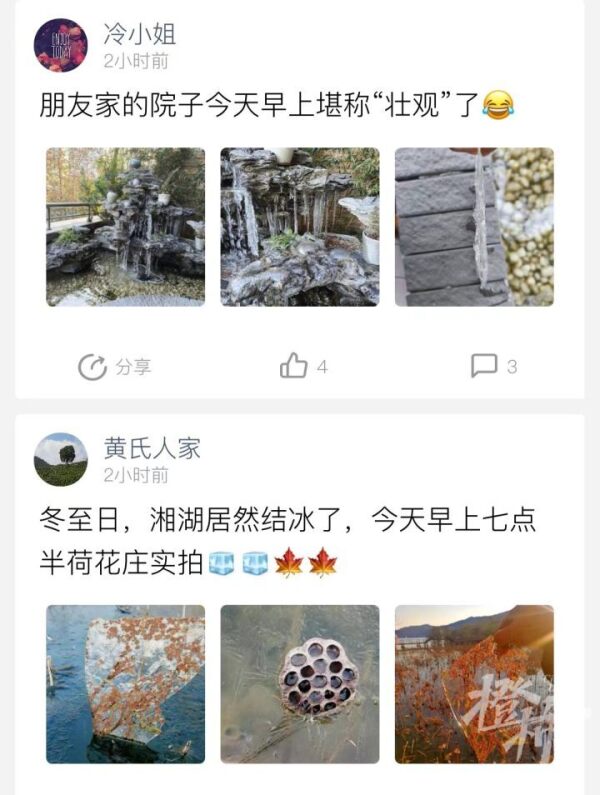Tap the username 冷小姐
The width and height of the screenshot is (600, 795).
140,34
